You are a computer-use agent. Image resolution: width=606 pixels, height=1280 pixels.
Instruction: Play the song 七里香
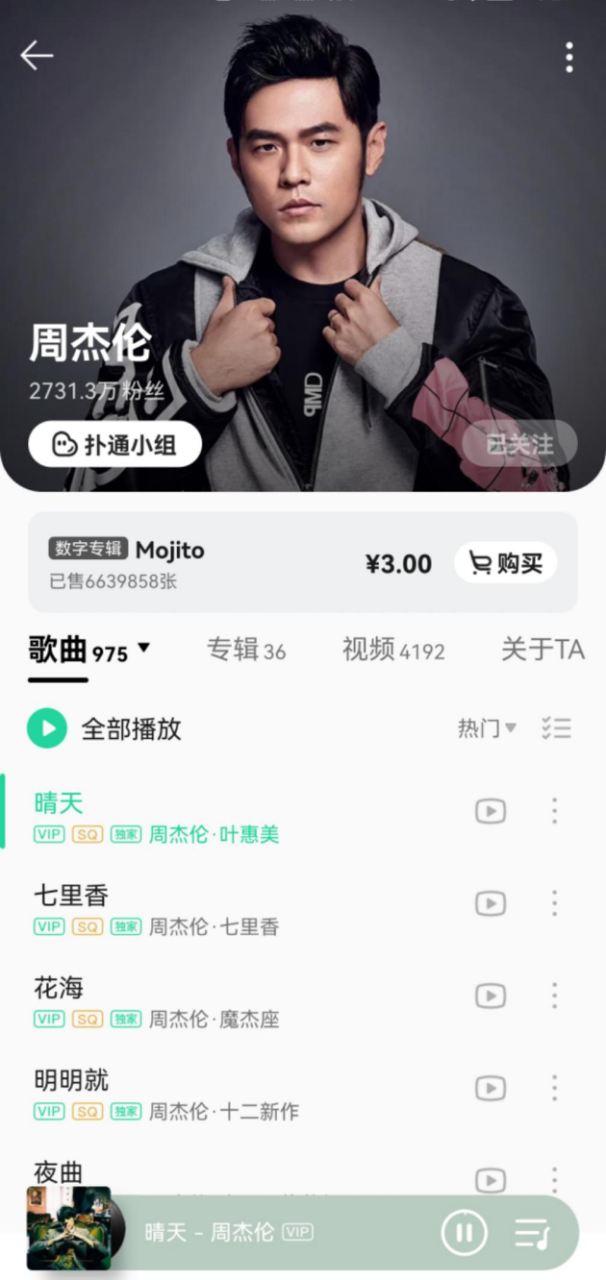pyautogui.click(x=72, y=896)
